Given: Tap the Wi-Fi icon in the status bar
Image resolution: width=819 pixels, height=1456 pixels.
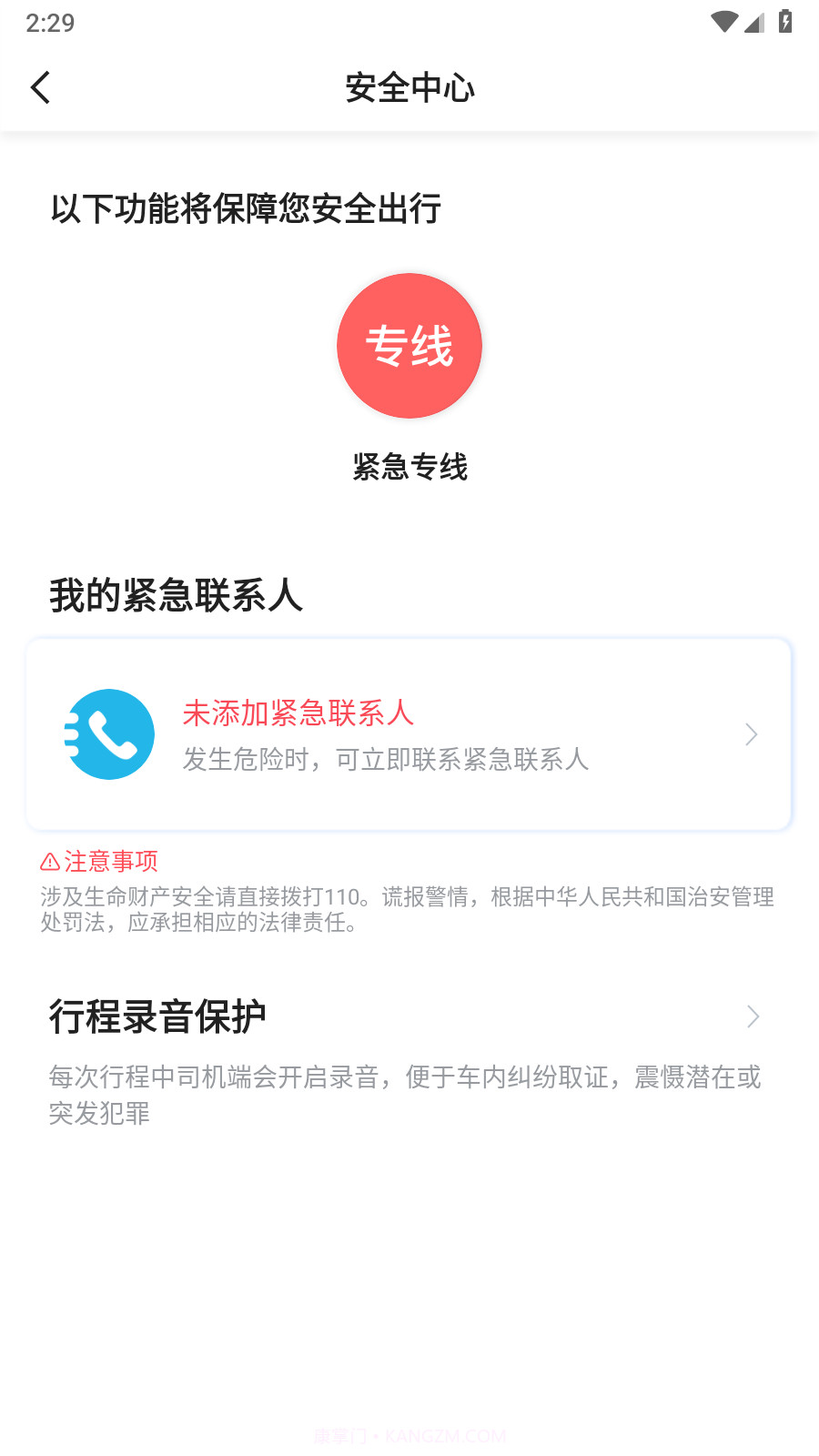Looking at the screenshot, I should tap(724, 23).
